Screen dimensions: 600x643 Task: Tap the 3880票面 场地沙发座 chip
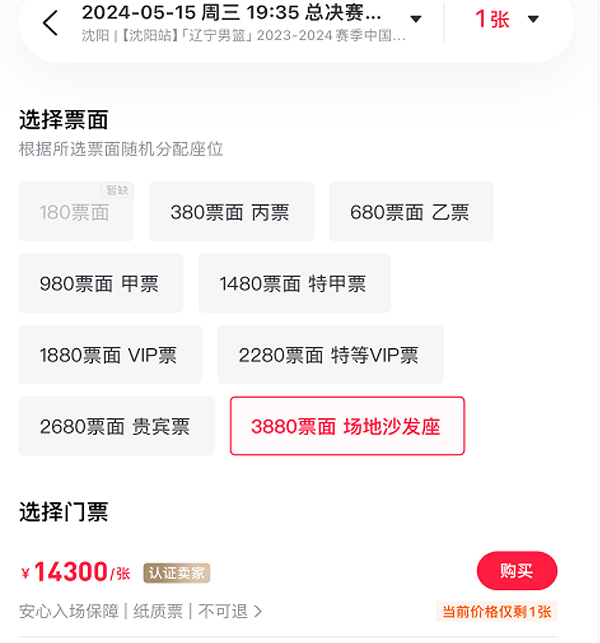(x=347, y=426)
